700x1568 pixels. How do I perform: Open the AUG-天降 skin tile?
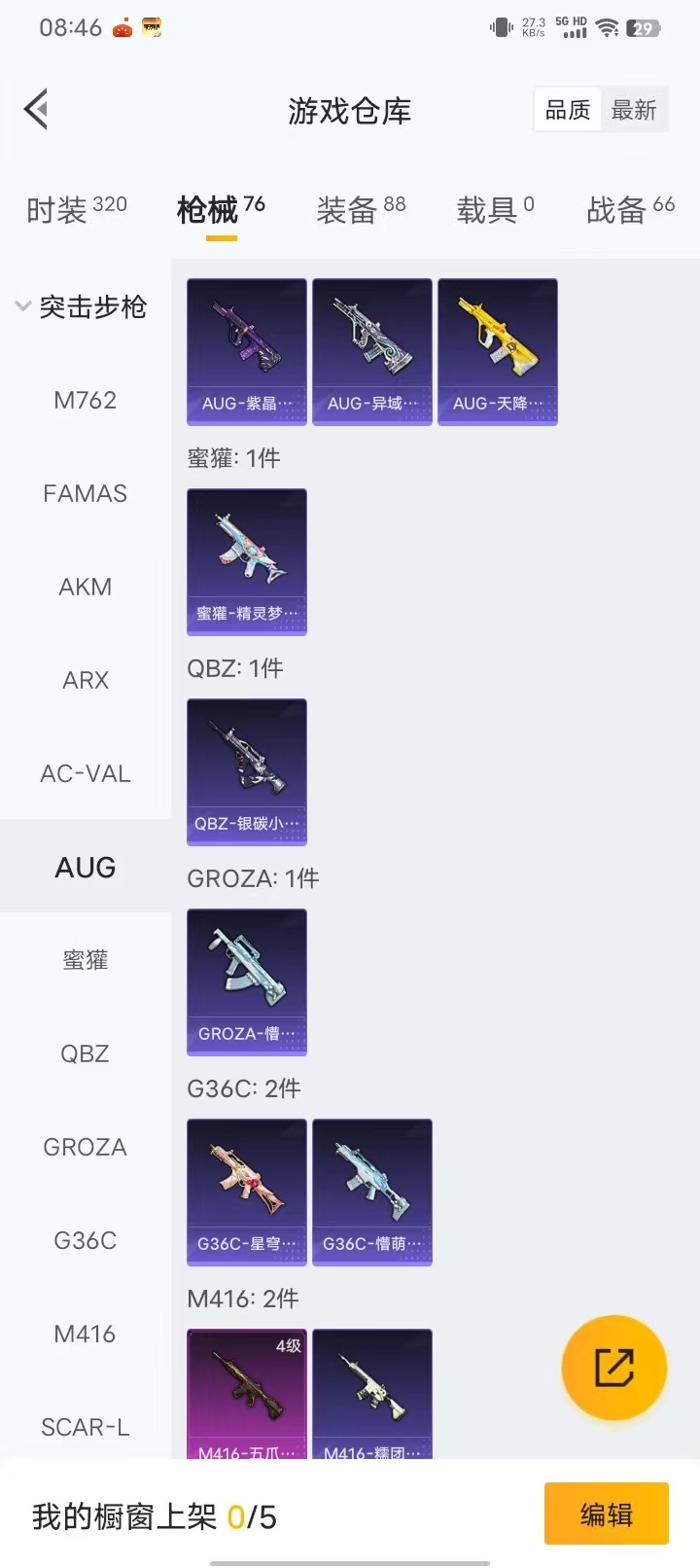[498, 352]
